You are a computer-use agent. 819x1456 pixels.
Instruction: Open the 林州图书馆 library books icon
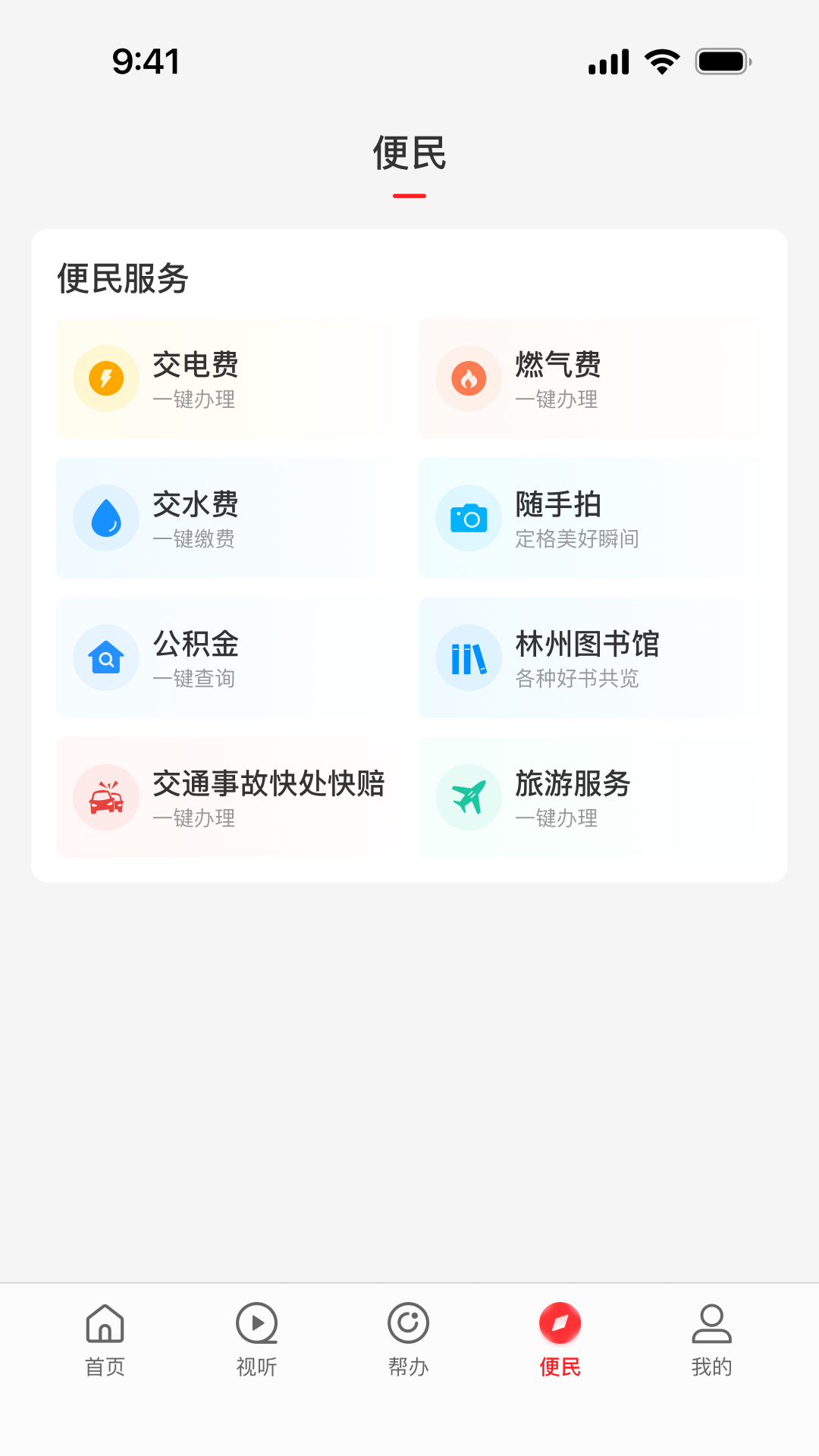pos(468,657)
